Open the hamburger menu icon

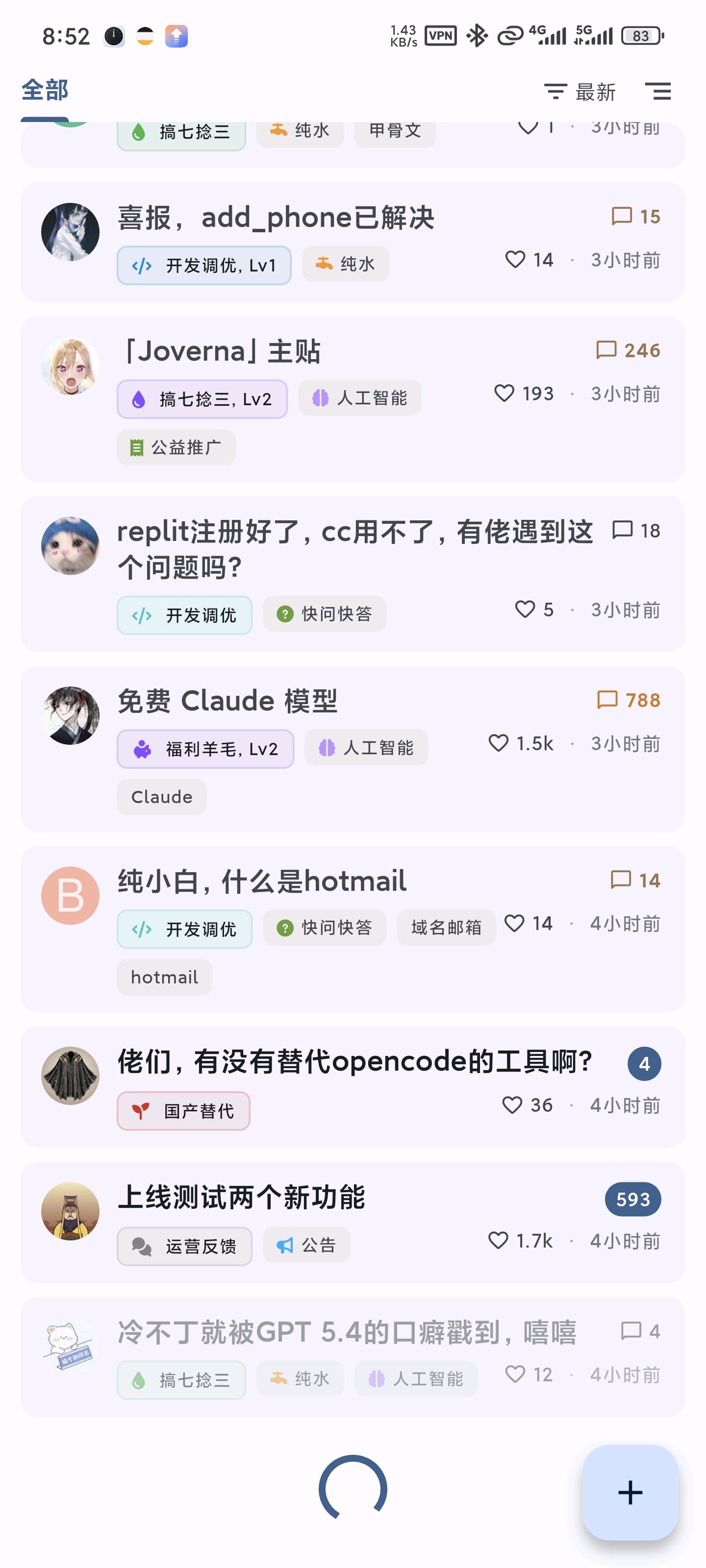click(x=658, y=91)
